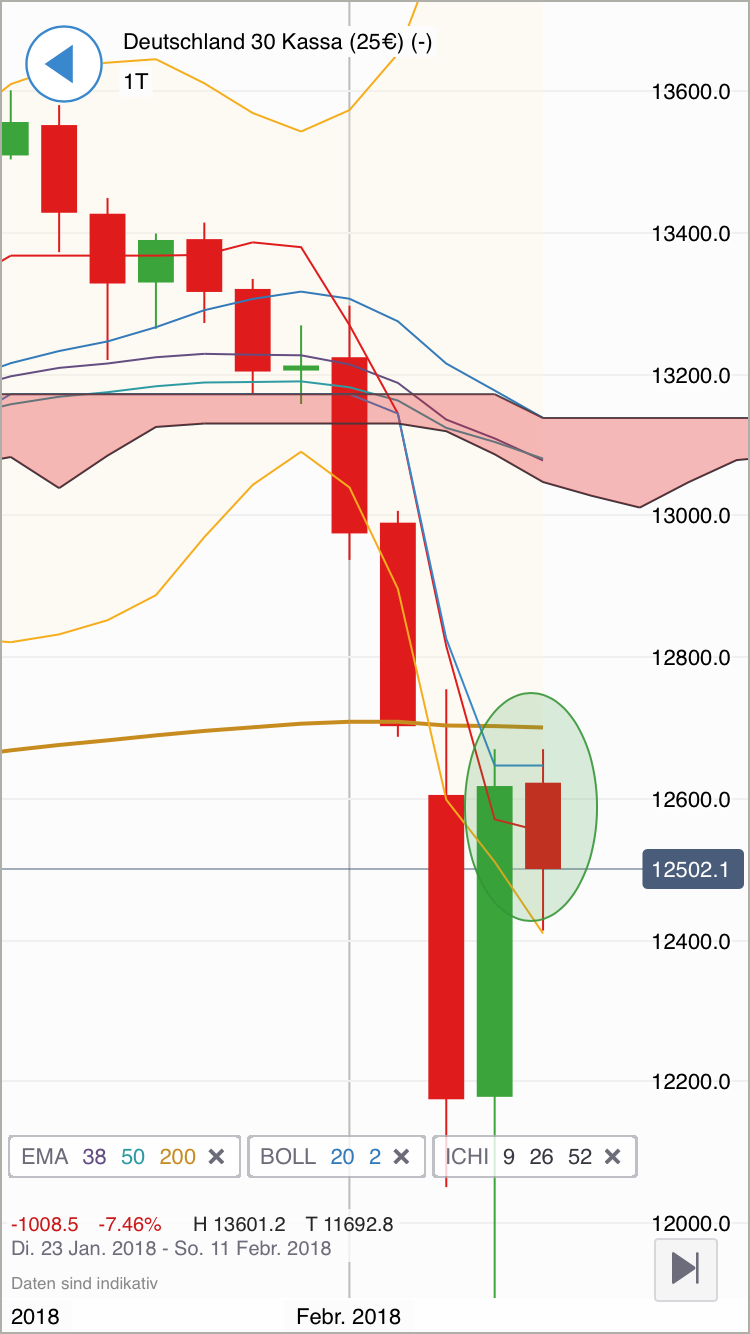Screen dimensions: 750x1334
Task: Toggle the BOLL 20 period parameter
Action: [343, 1156]
